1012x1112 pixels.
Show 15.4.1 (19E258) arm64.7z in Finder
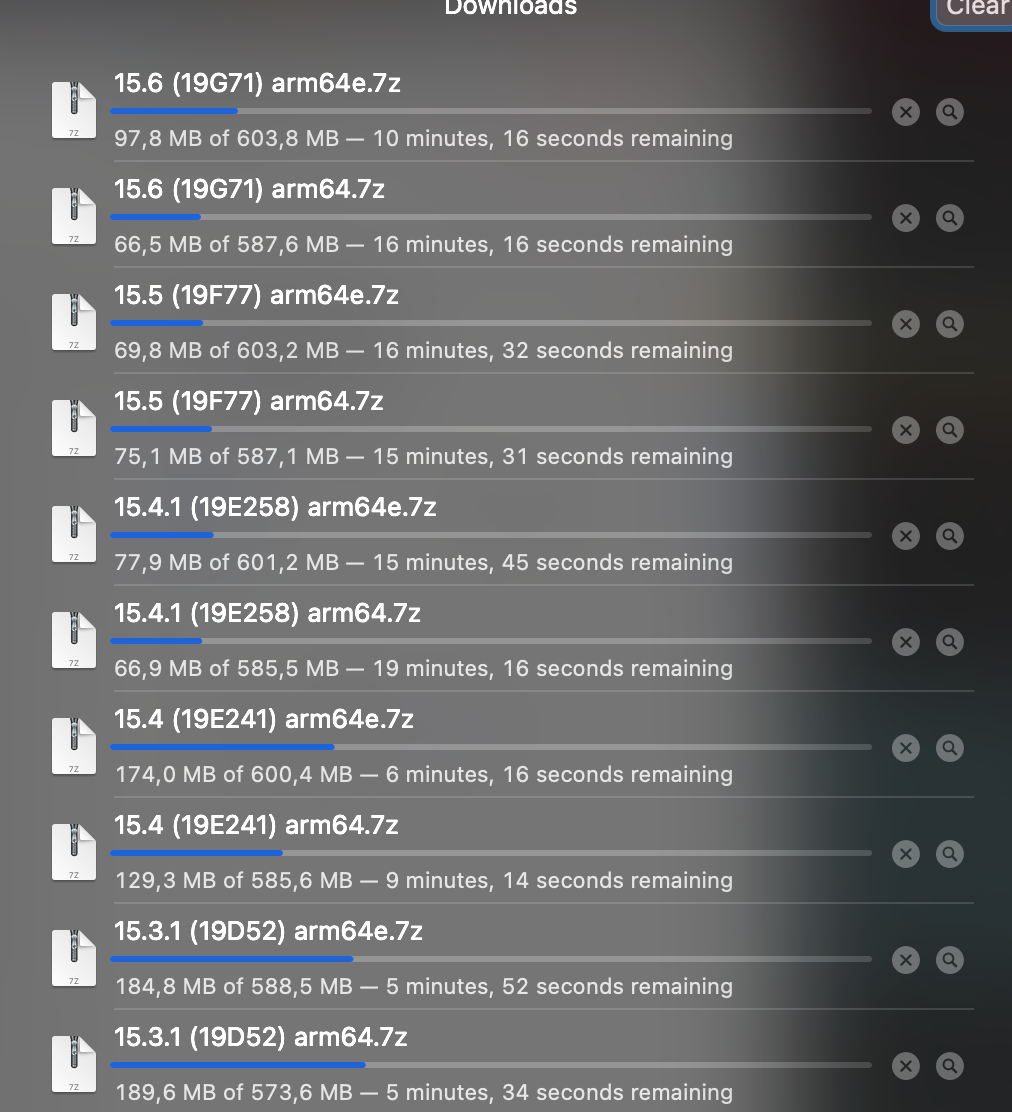click(x=949, y=642)
